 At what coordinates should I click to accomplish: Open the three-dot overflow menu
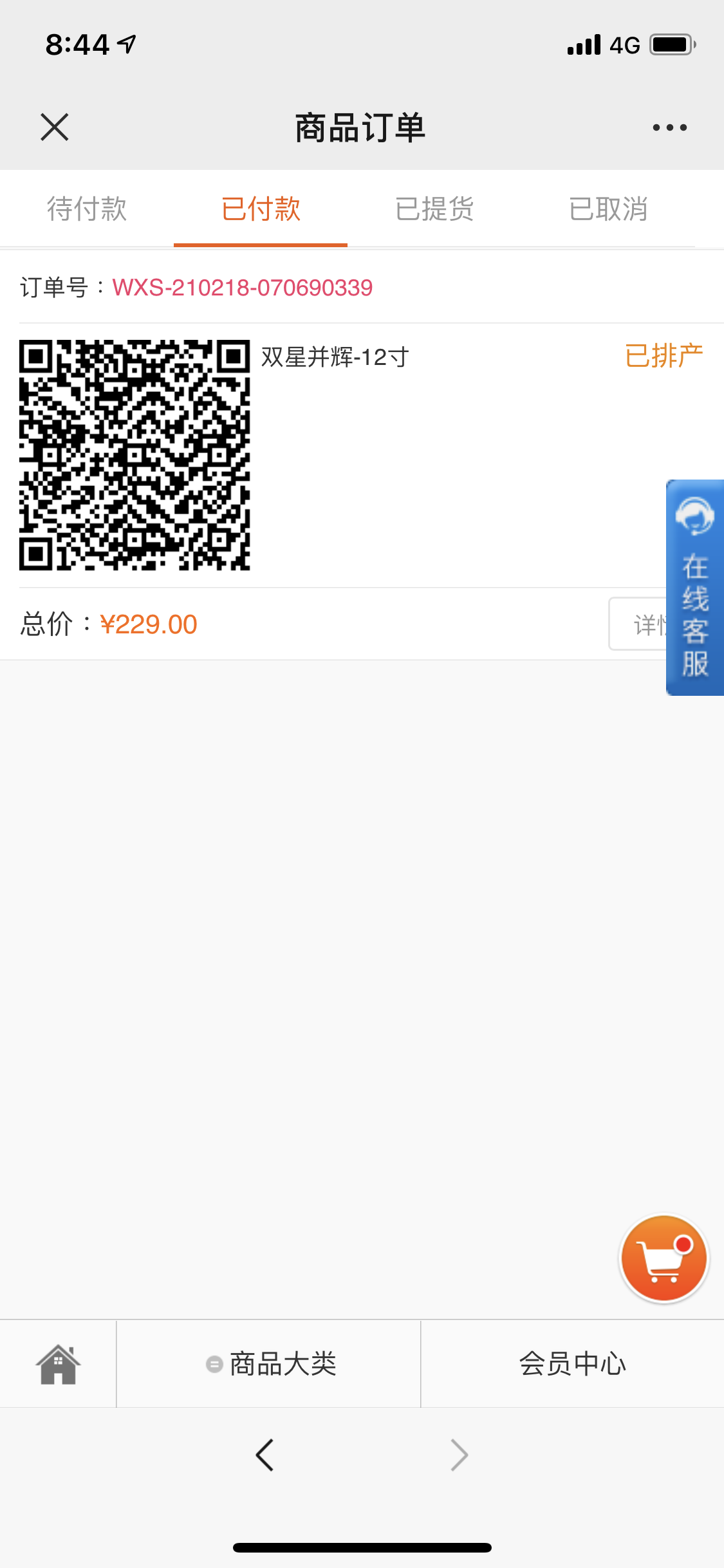coord(669,127)
